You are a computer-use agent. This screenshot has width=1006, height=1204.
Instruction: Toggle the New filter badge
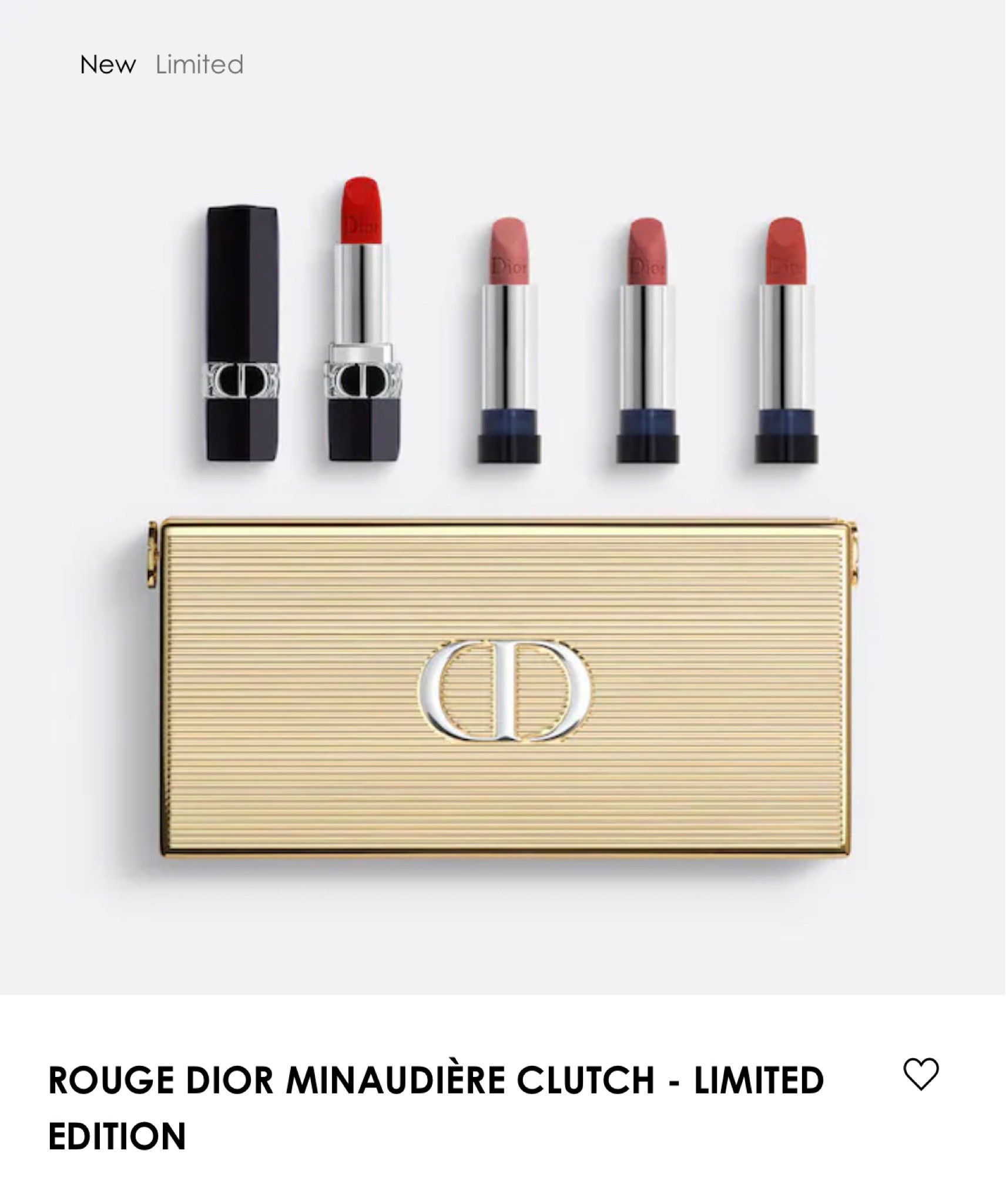[108, 65]
